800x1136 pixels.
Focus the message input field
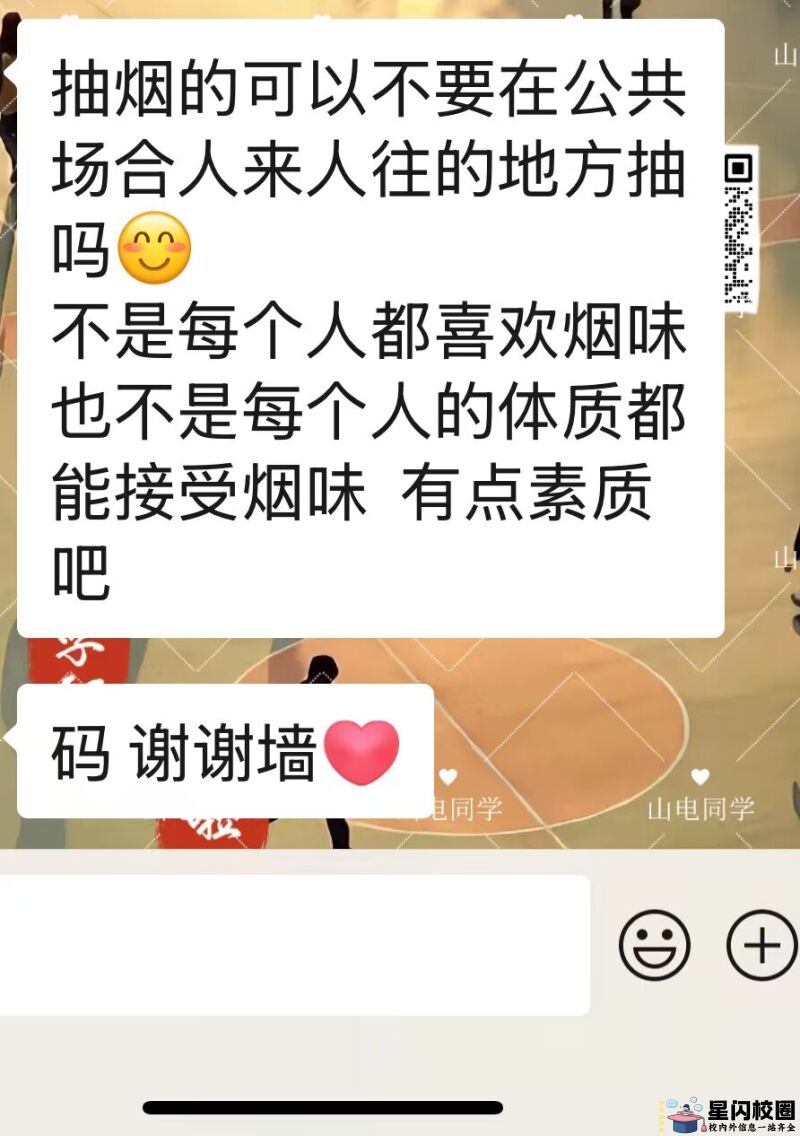point(290,945)
